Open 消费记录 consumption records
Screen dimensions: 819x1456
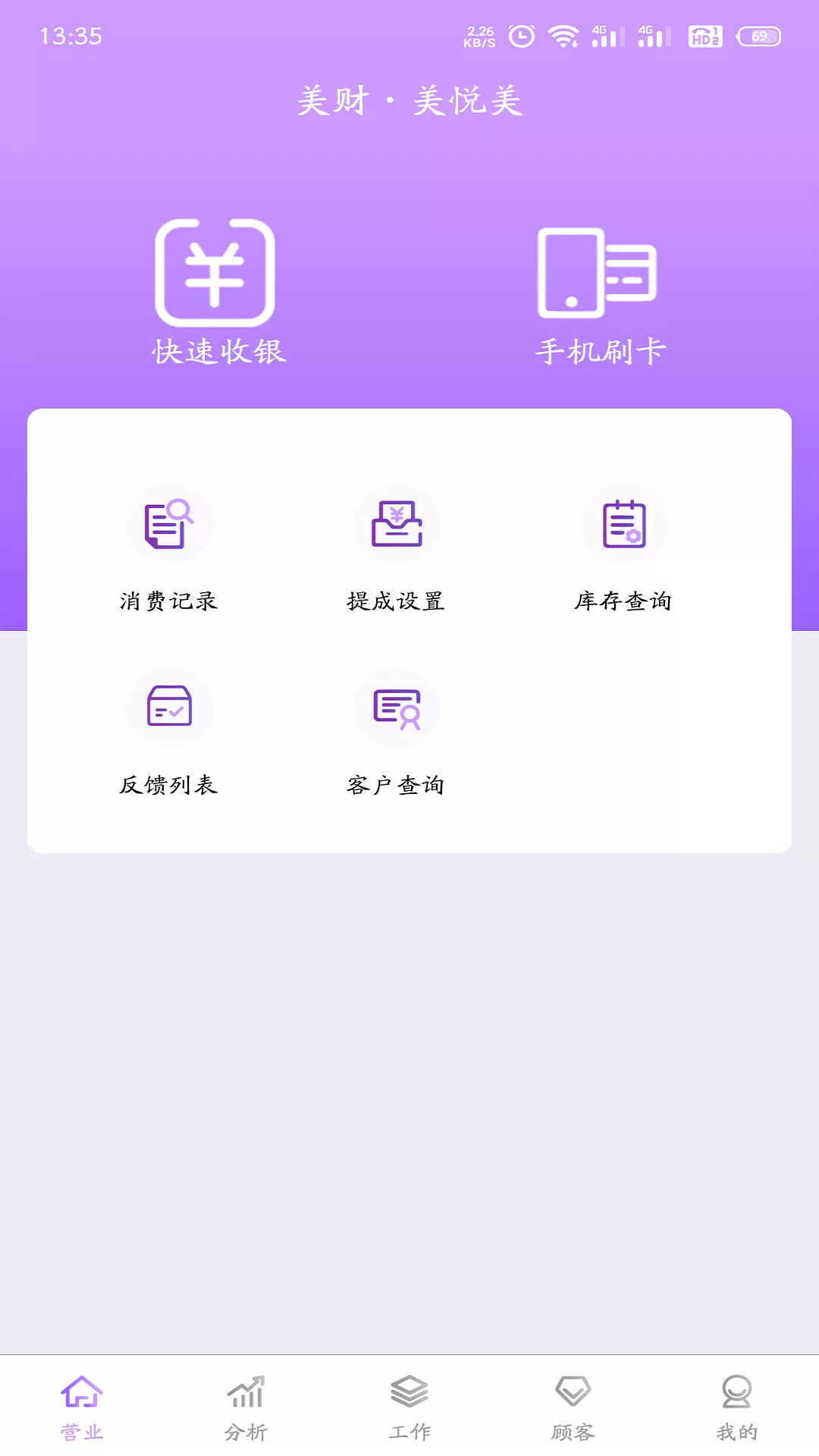pos(169,548)
